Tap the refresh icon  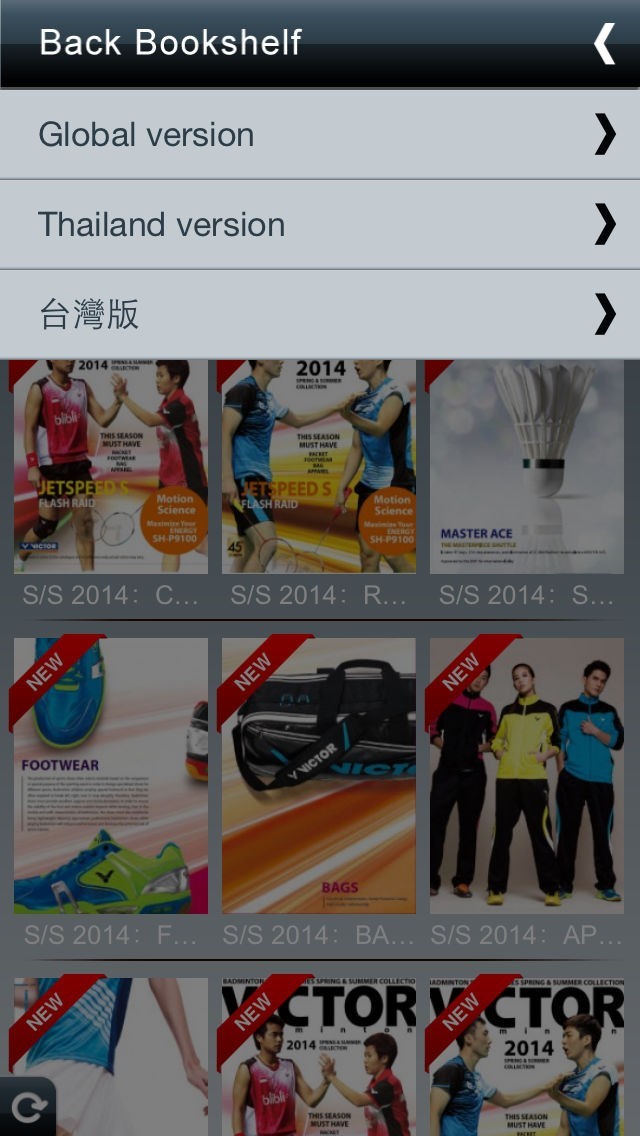tap(27, 1106)
